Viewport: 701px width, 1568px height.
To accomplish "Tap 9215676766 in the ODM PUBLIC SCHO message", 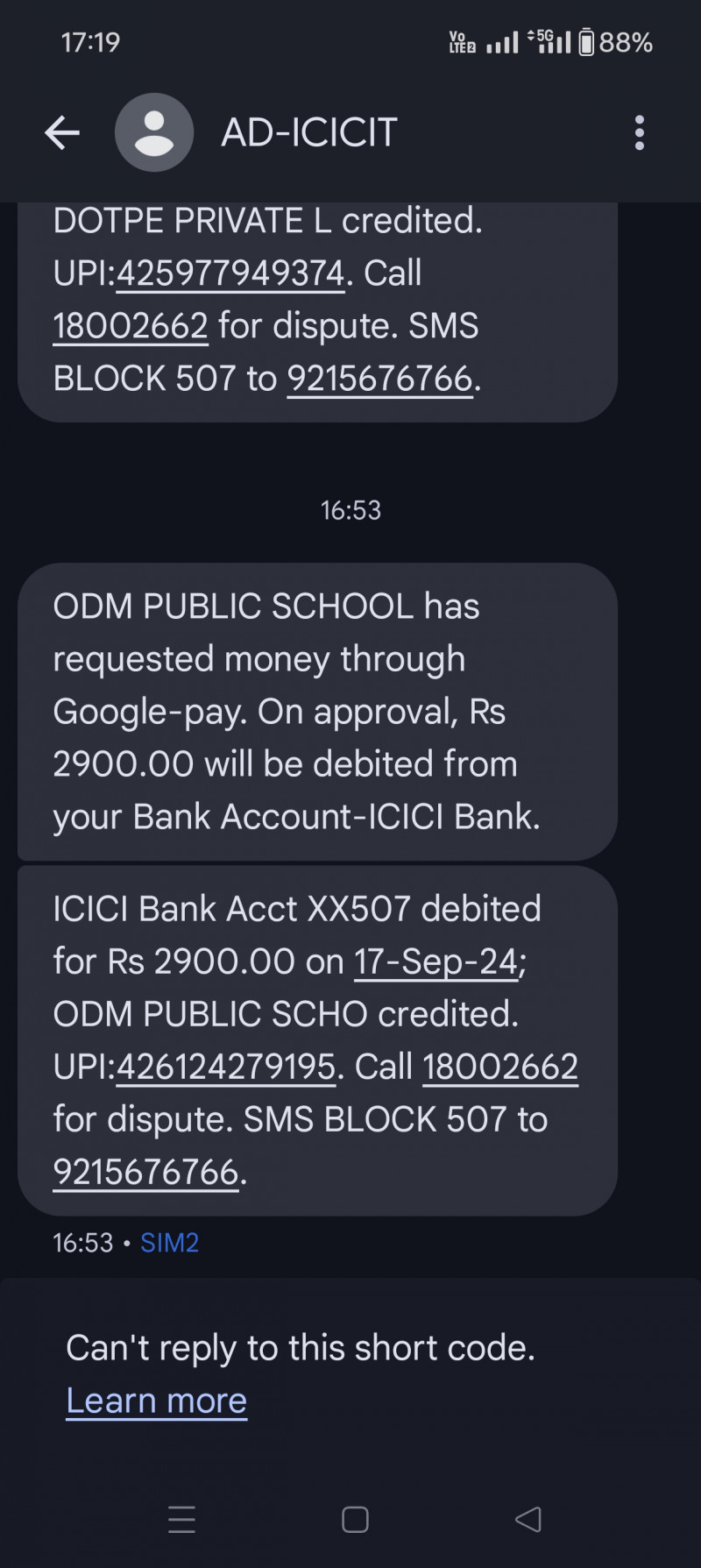I will [145, 1172].
